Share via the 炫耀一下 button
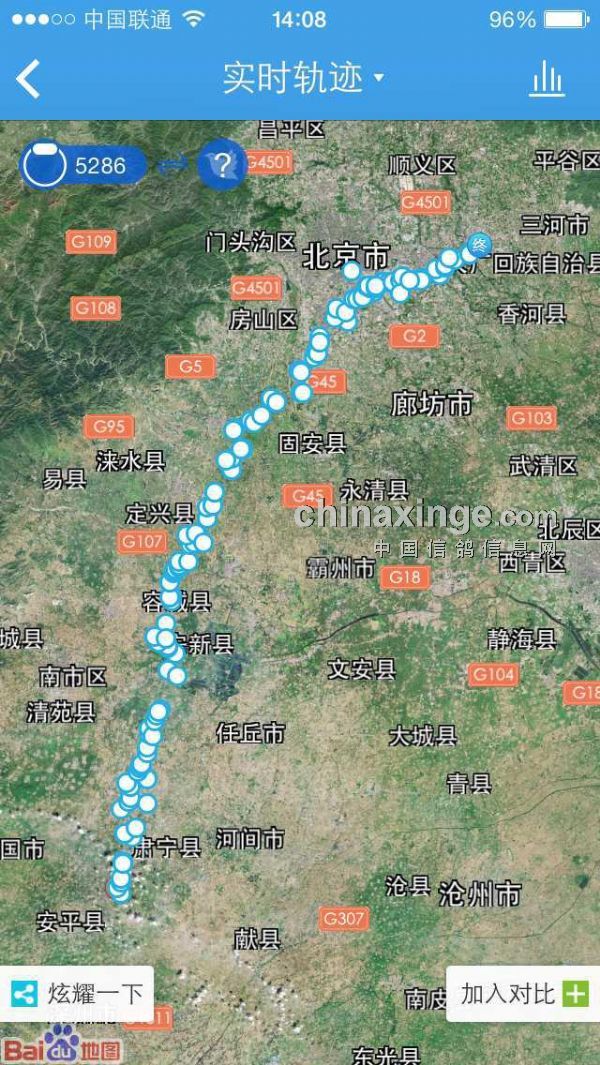This screenshot has height=1065, width=600. coord(78,994)
